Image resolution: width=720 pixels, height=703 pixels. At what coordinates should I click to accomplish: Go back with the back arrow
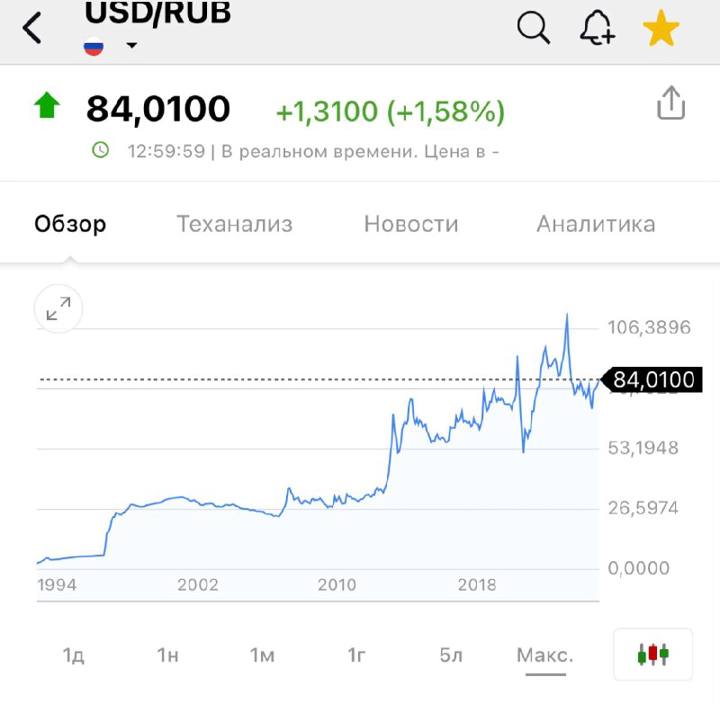point(32,28)
